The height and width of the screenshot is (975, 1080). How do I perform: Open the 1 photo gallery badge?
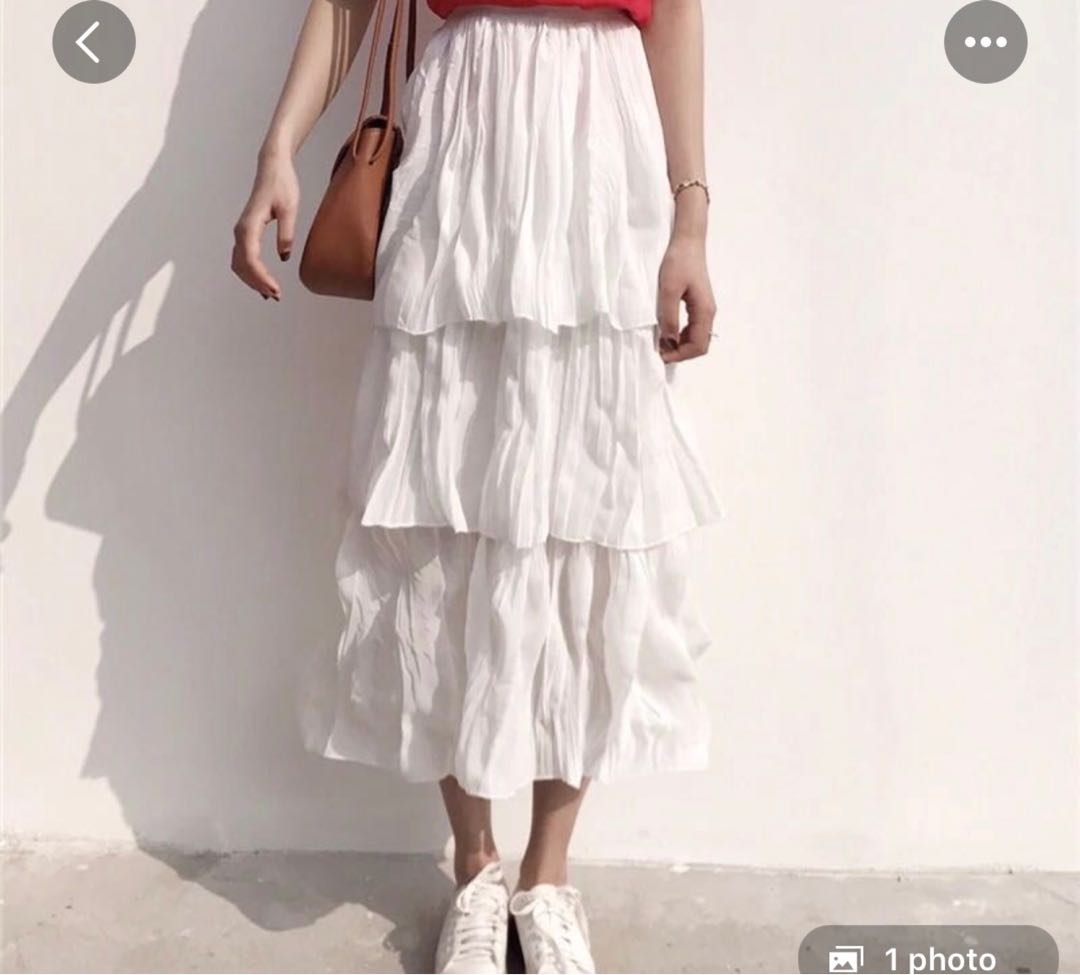[927, 954]
